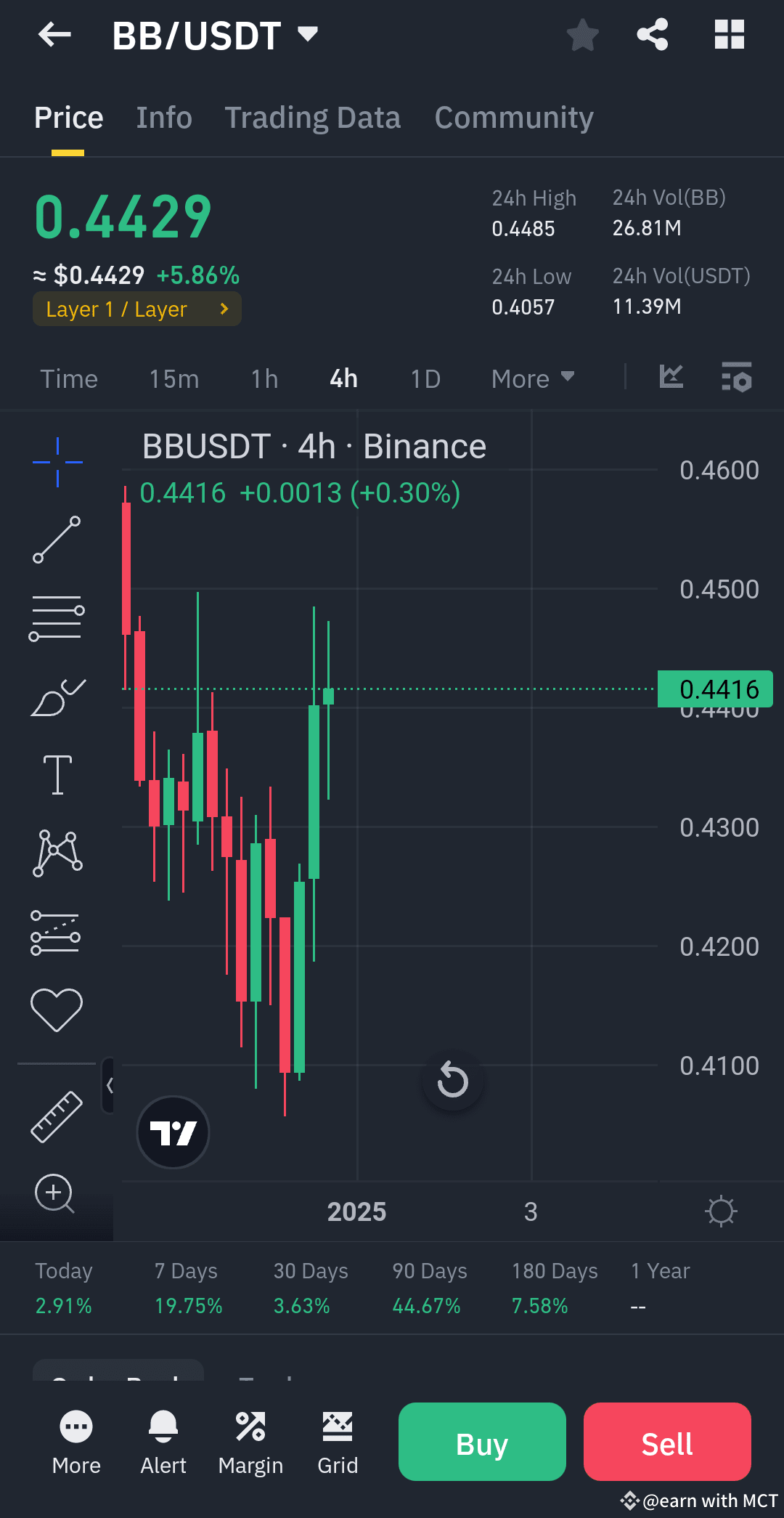Select the trend line drawing tool
The image size is (784, 1518).
(57, 538)
